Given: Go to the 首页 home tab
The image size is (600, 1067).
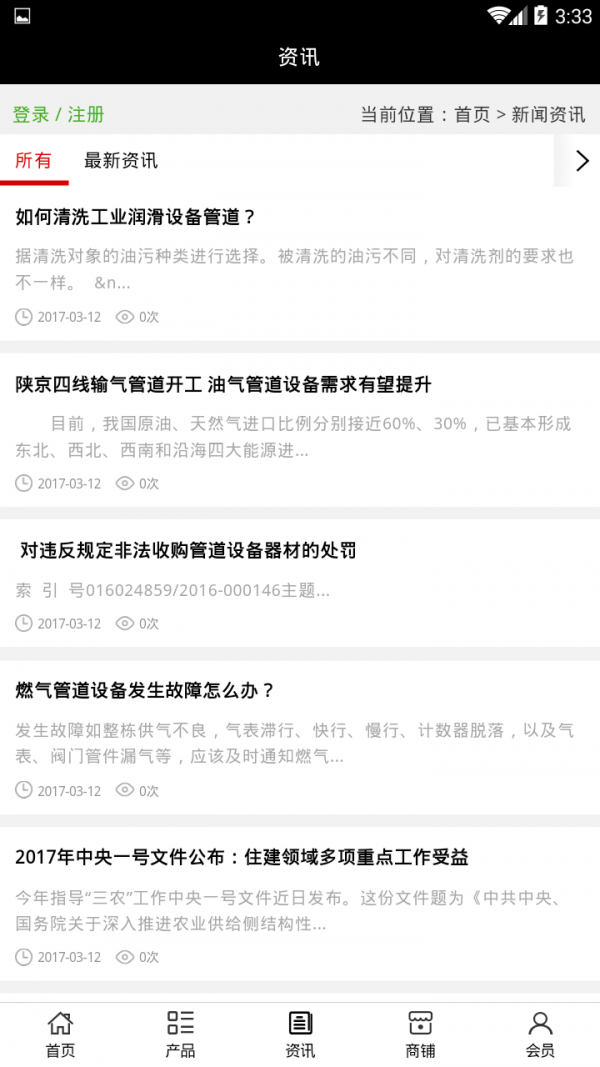Looking at the screenshot, I should click(x=60, y=1034).
